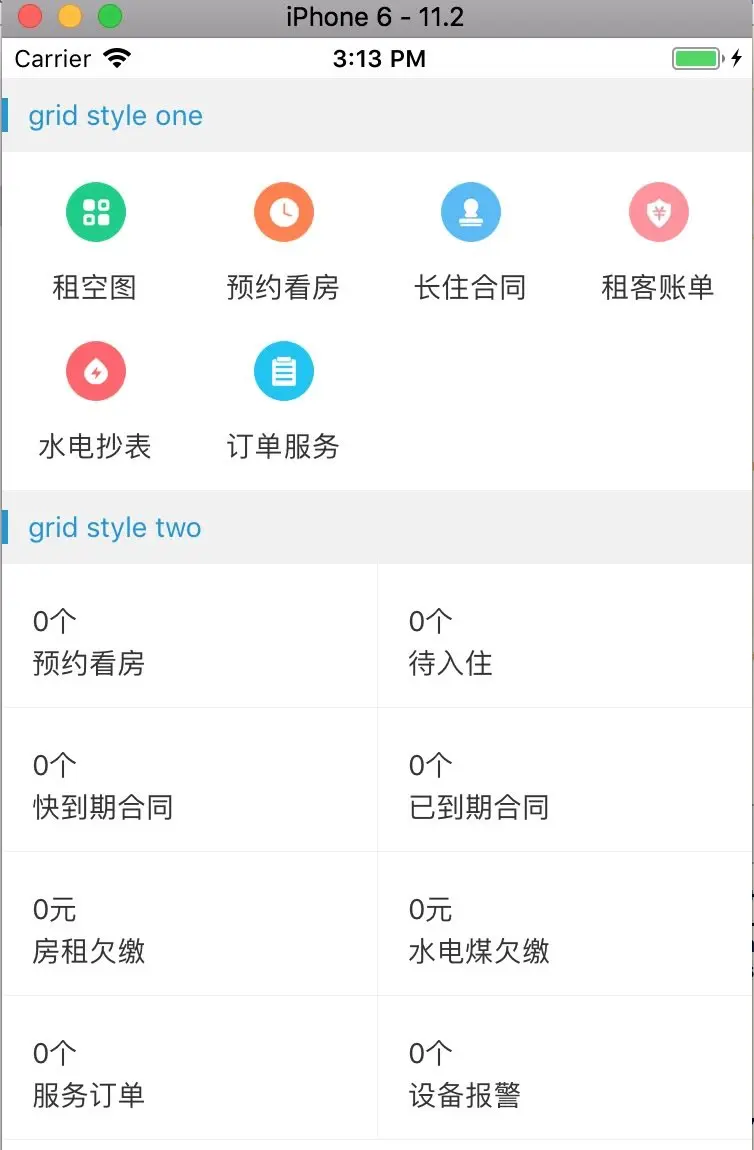The image size is (754, 1150).
Task: Open the 房租欠缴 stat cell
Action: [x=190, y=930]
